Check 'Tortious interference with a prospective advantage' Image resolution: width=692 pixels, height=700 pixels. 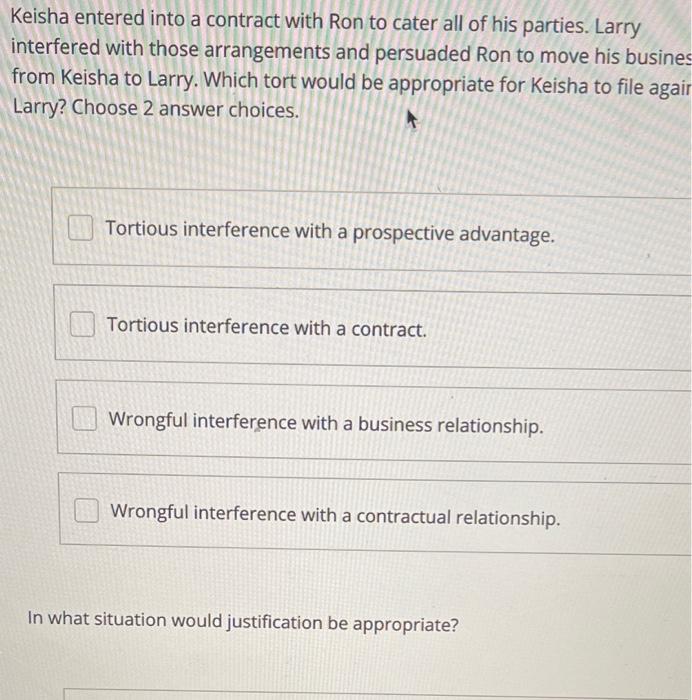tap(81, 229)
